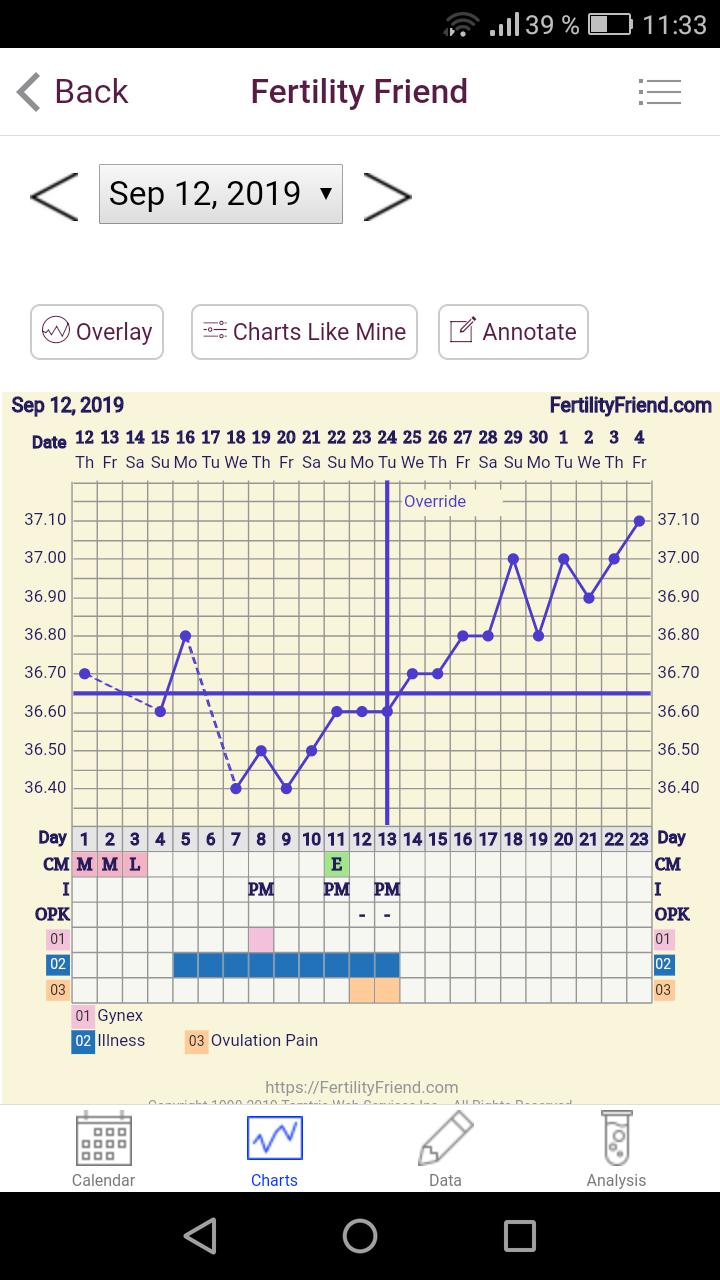Open recent apps from the navigation bar

tap(520, 1236)
